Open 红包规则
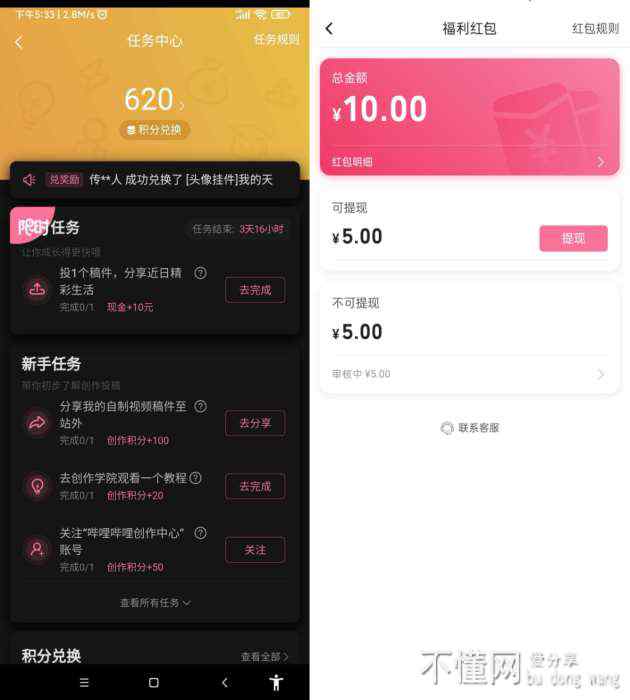Image resolution: width=630 pixels, height=700 pixels. pos(595,29)
